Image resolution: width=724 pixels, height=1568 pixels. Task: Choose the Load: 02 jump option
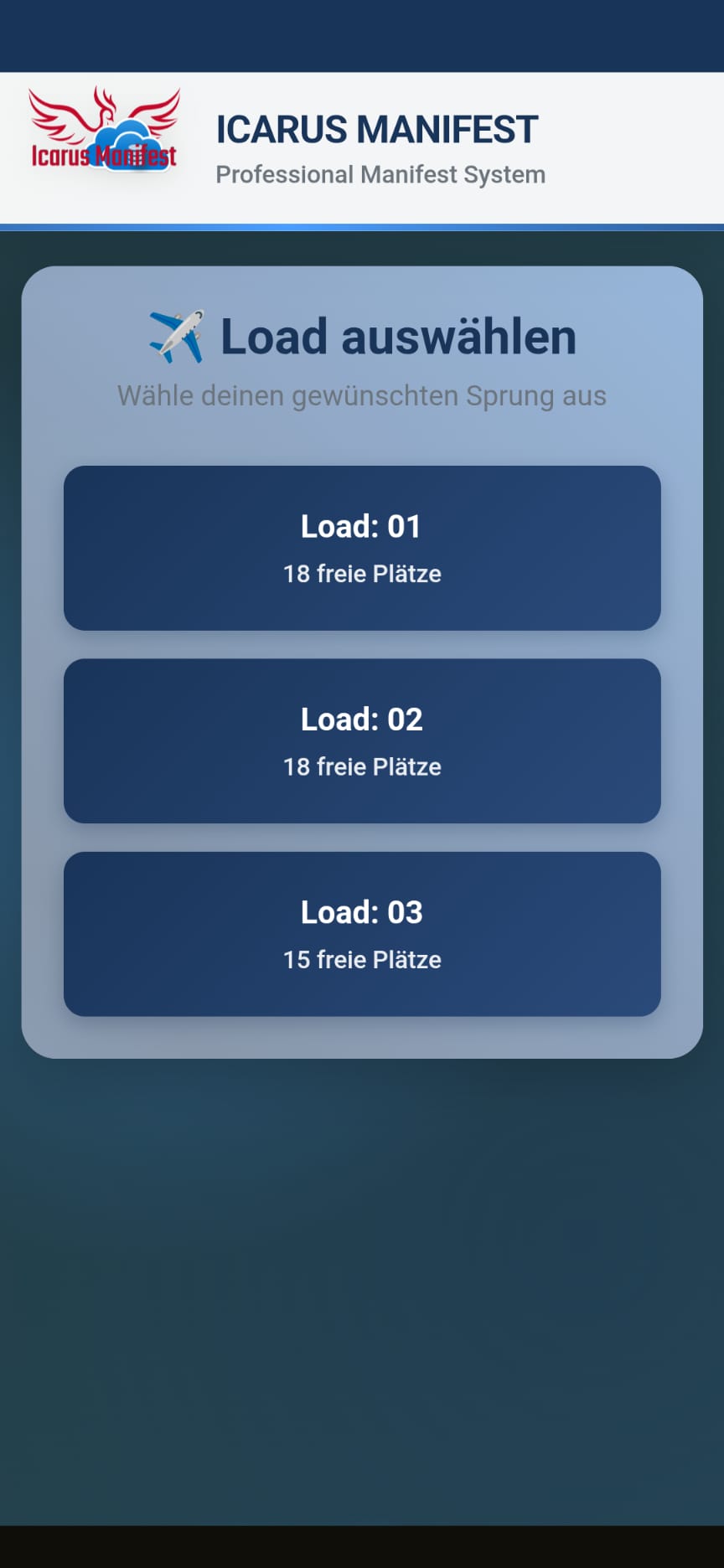(362, 740)
